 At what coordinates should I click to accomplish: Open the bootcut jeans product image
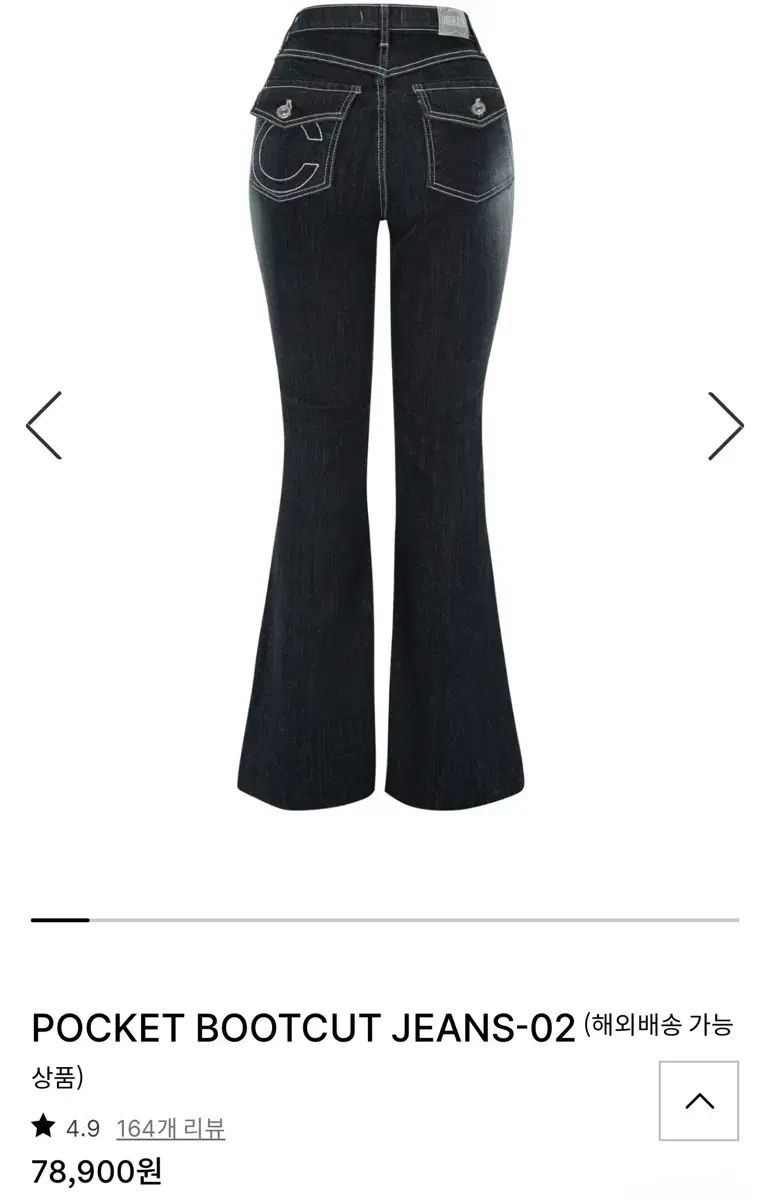click(x=385, y=410)
